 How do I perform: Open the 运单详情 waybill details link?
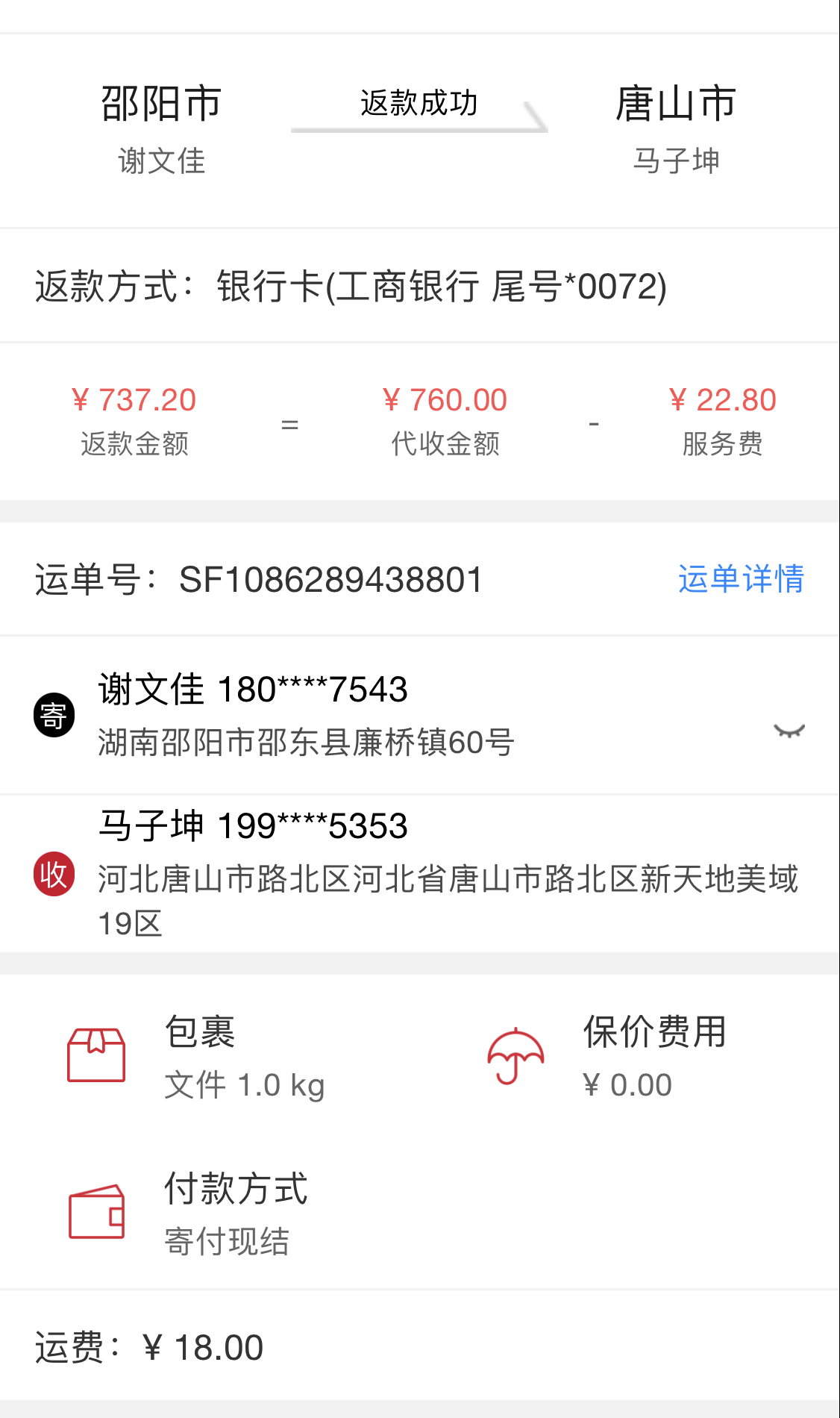point(741,579)
